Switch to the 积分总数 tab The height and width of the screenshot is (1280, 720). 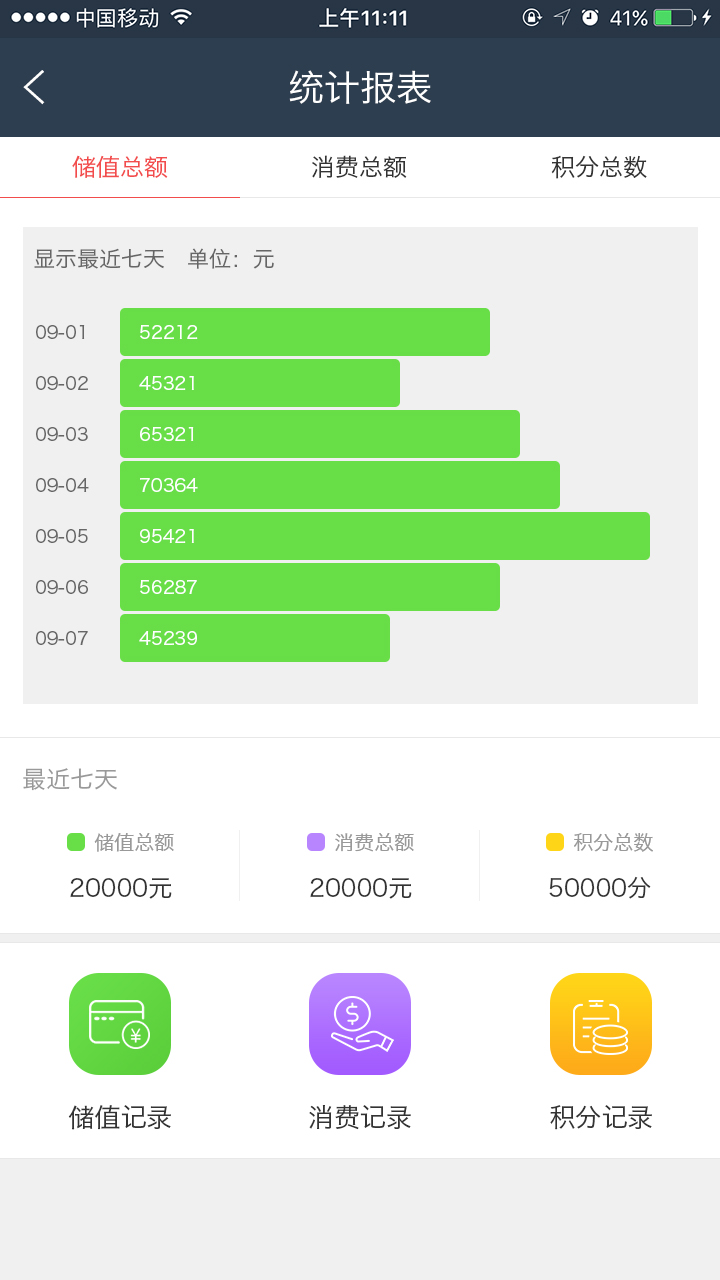point(598,167)
